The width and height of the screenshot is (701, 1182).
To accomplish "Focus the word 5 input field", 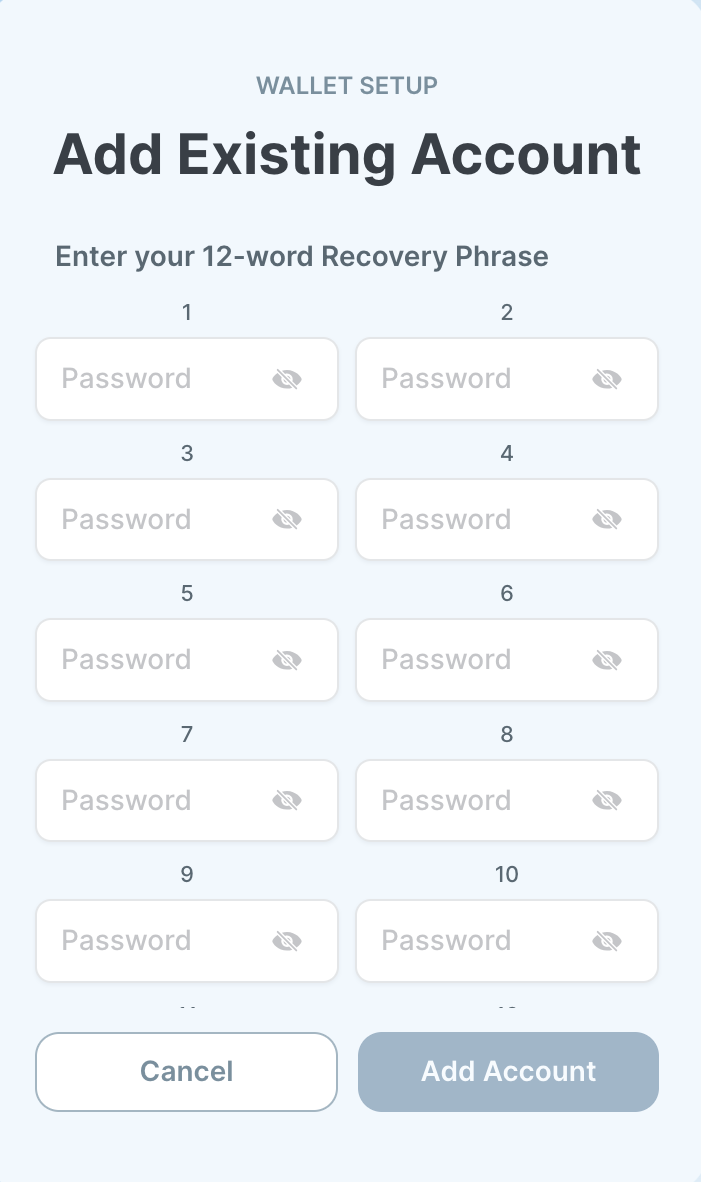I will [186, 660].
